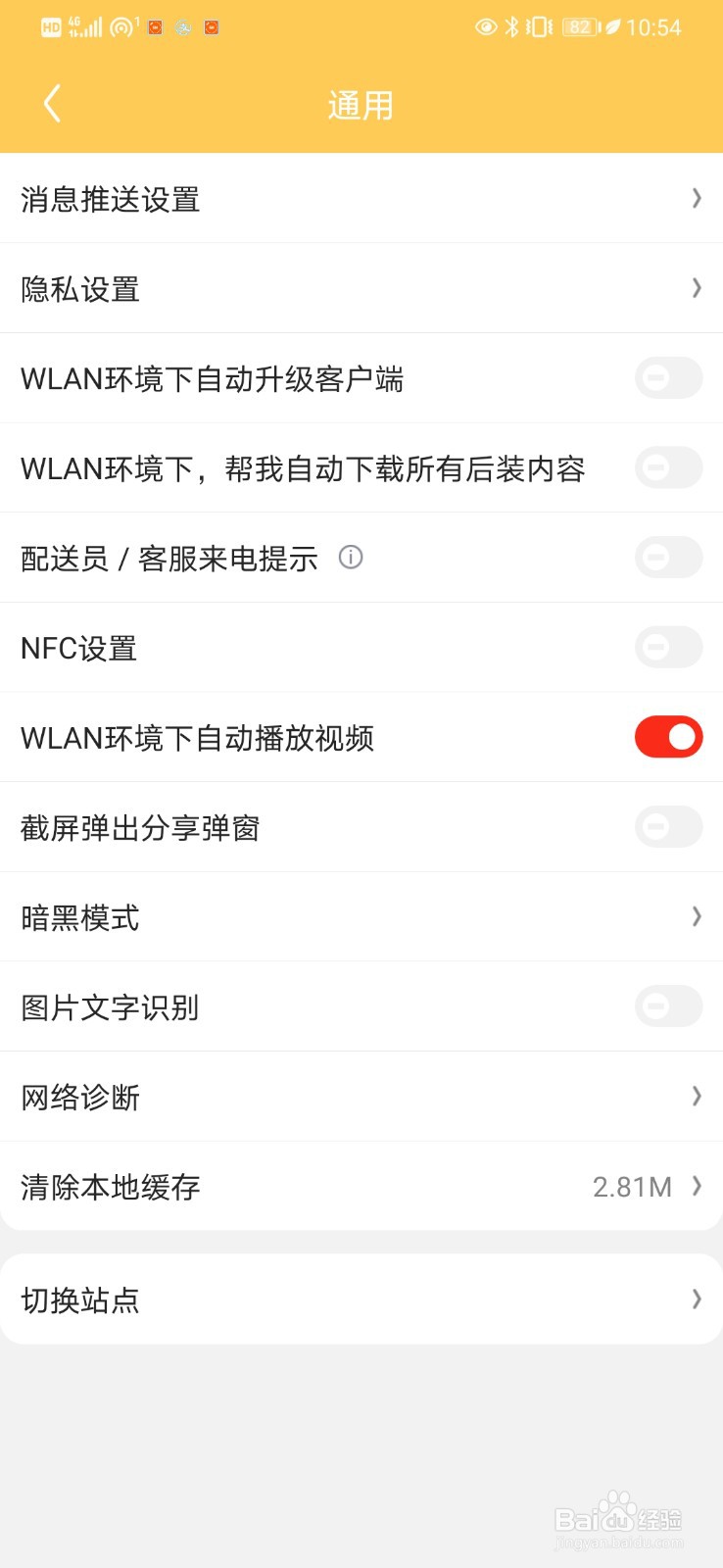Viewport: 723px width, 1568px height.
Task: Tap 清除本地缓存 to clear cache
Action: click(x=361, y=1187)
